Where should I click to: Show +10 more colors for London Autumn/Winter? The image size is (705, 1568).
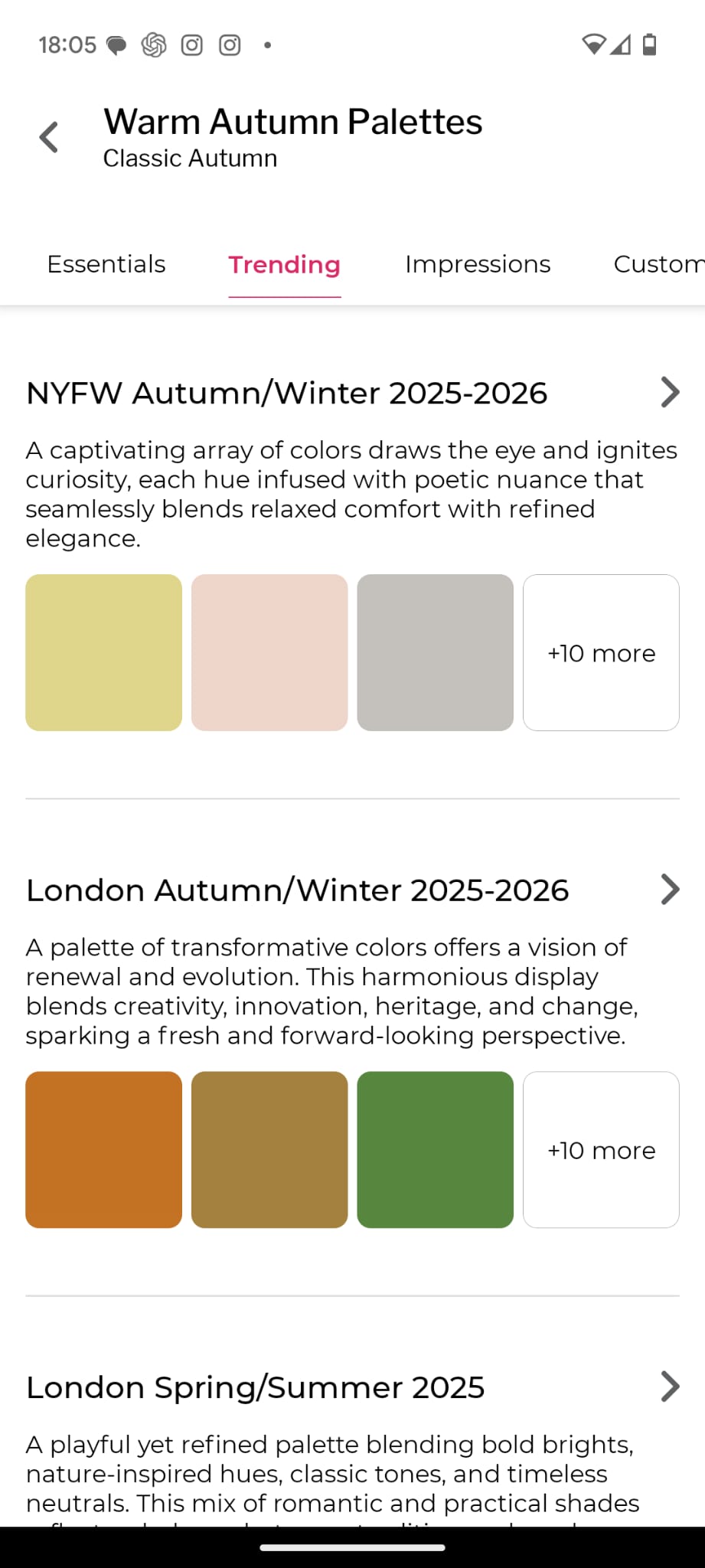pyautogui.click(x=601, y=1149)
